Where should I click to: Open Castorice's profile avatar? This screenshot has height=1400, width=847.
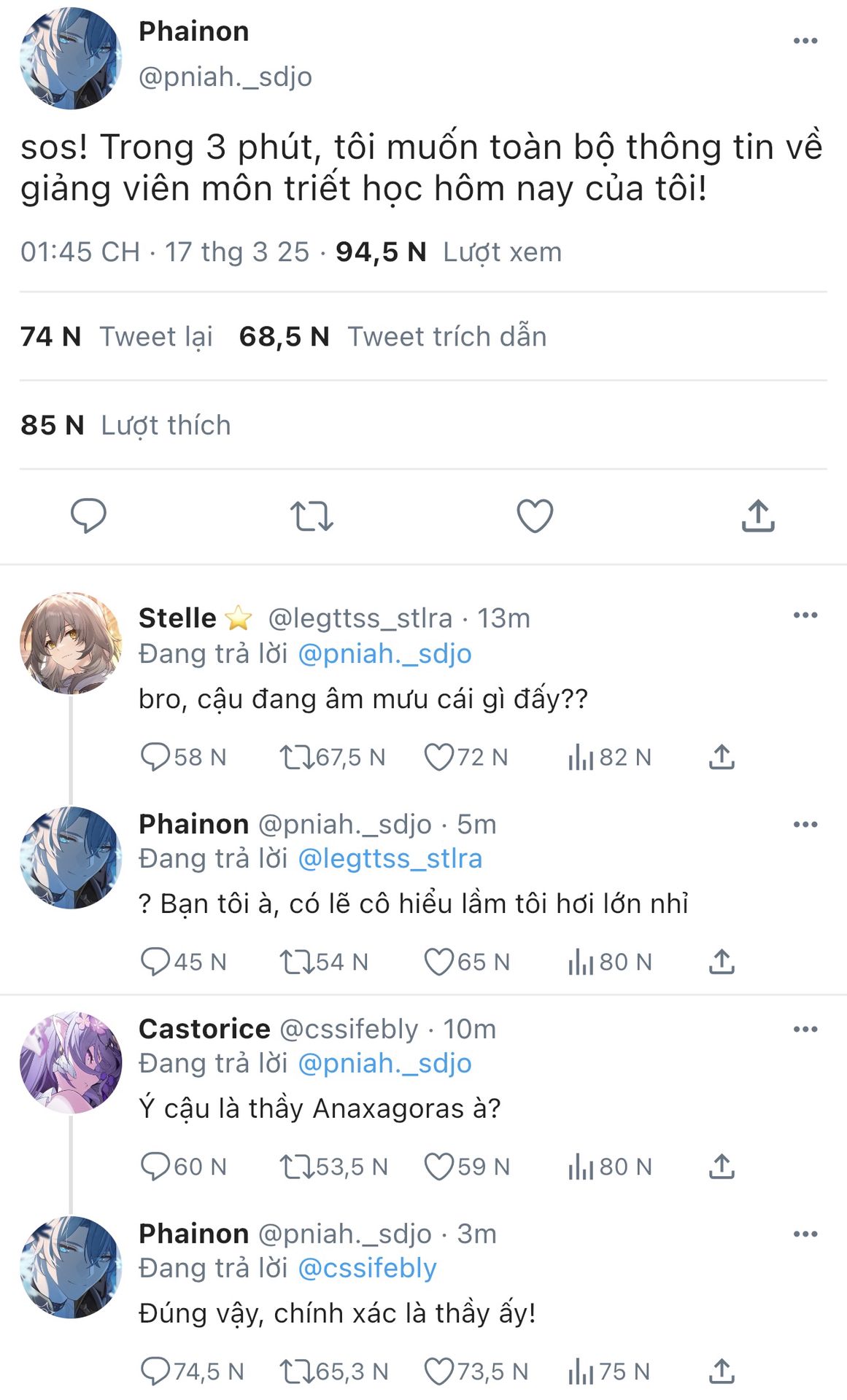coord(71,1062)
